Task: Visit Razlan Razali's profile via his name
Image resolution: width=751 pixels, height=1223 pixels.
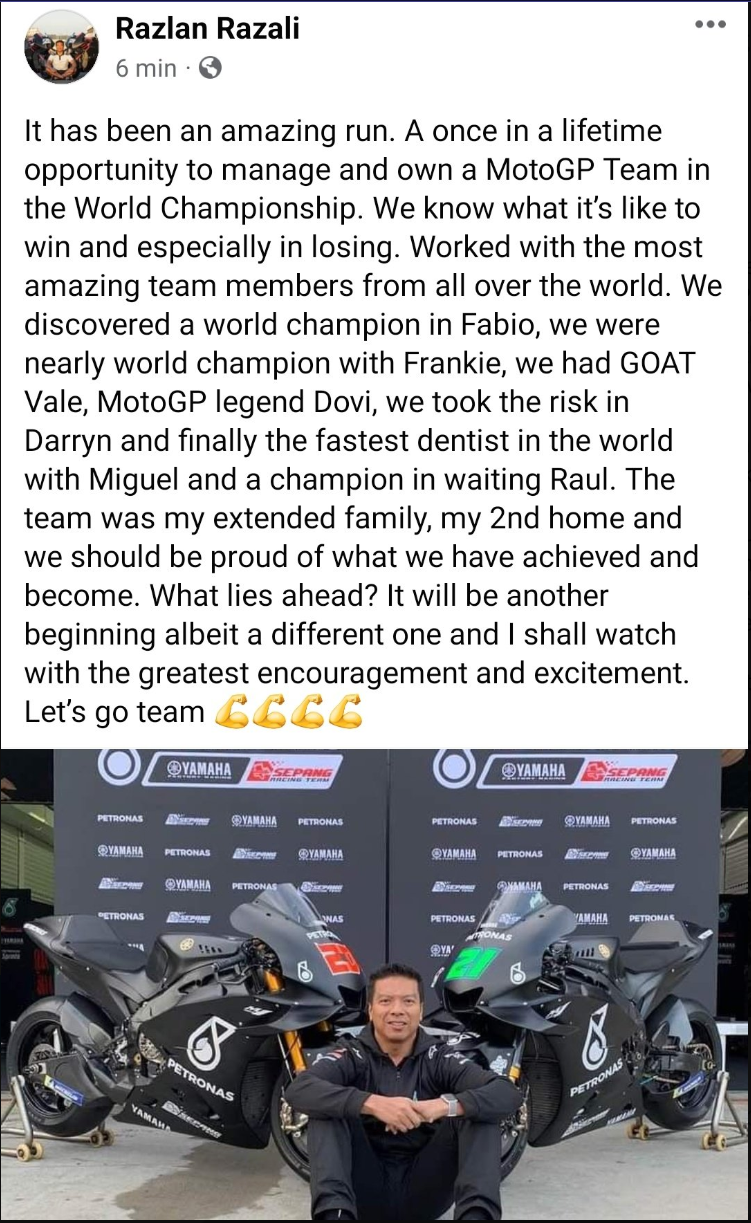Action: pos(207,29)
